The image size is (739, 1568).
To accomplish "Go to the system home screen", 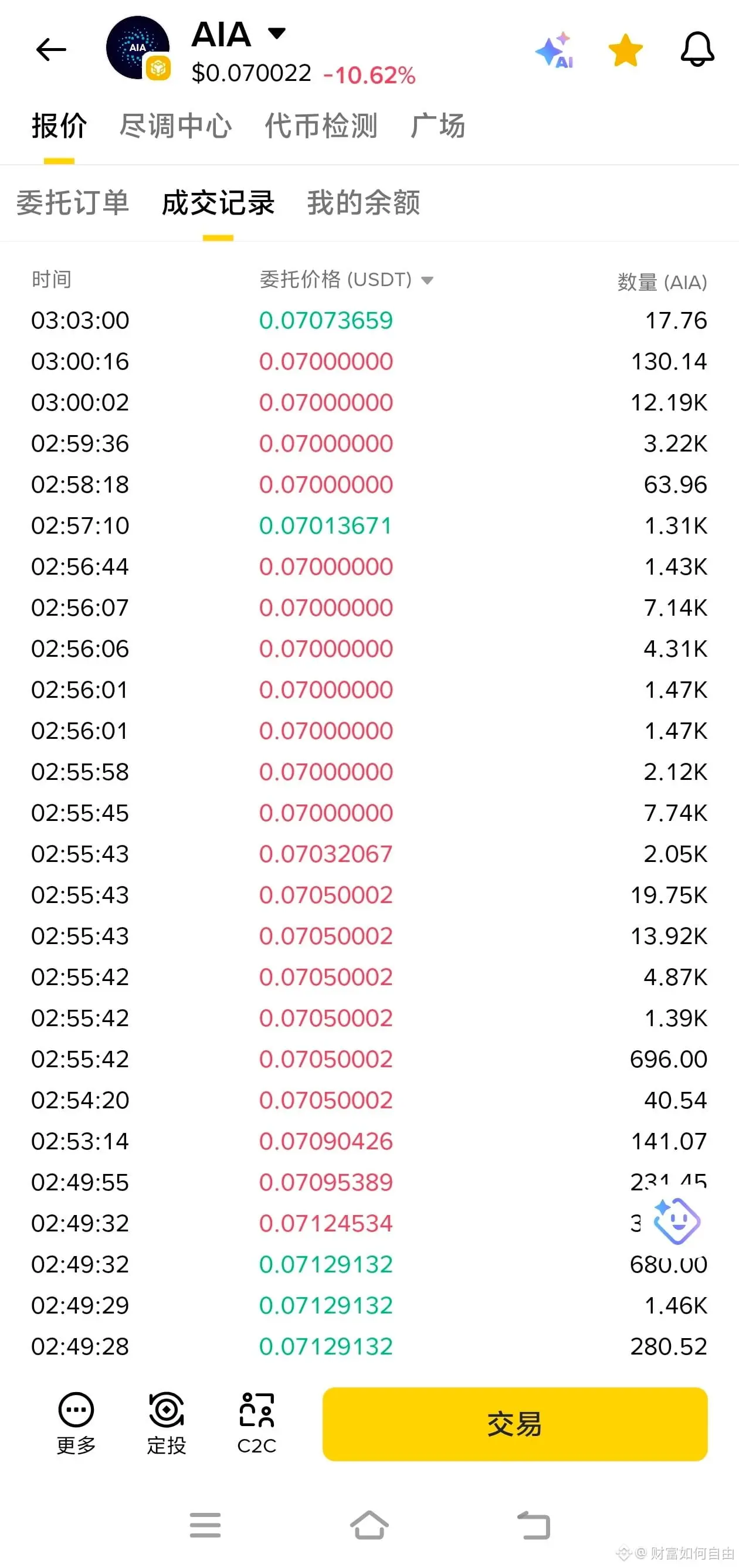I will pyautogui.click(x=369, y=1525).
